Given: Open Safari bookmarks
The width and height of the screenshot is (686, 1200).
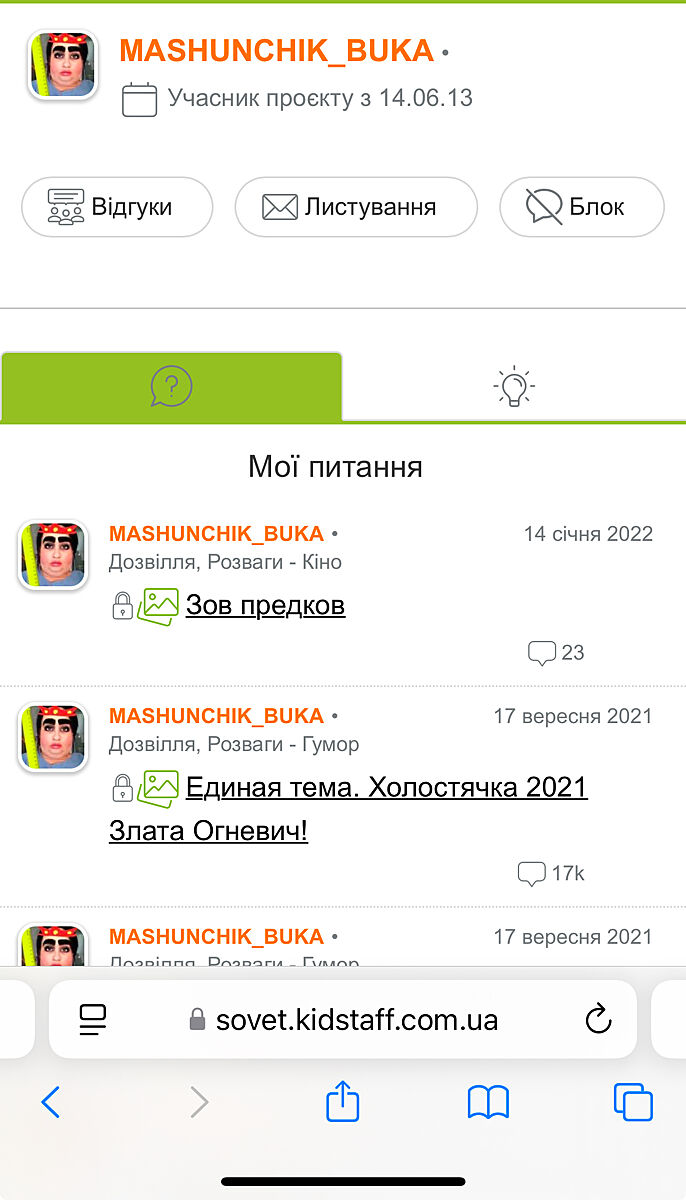Looking at the screenshot, I should click(488, 1102).
